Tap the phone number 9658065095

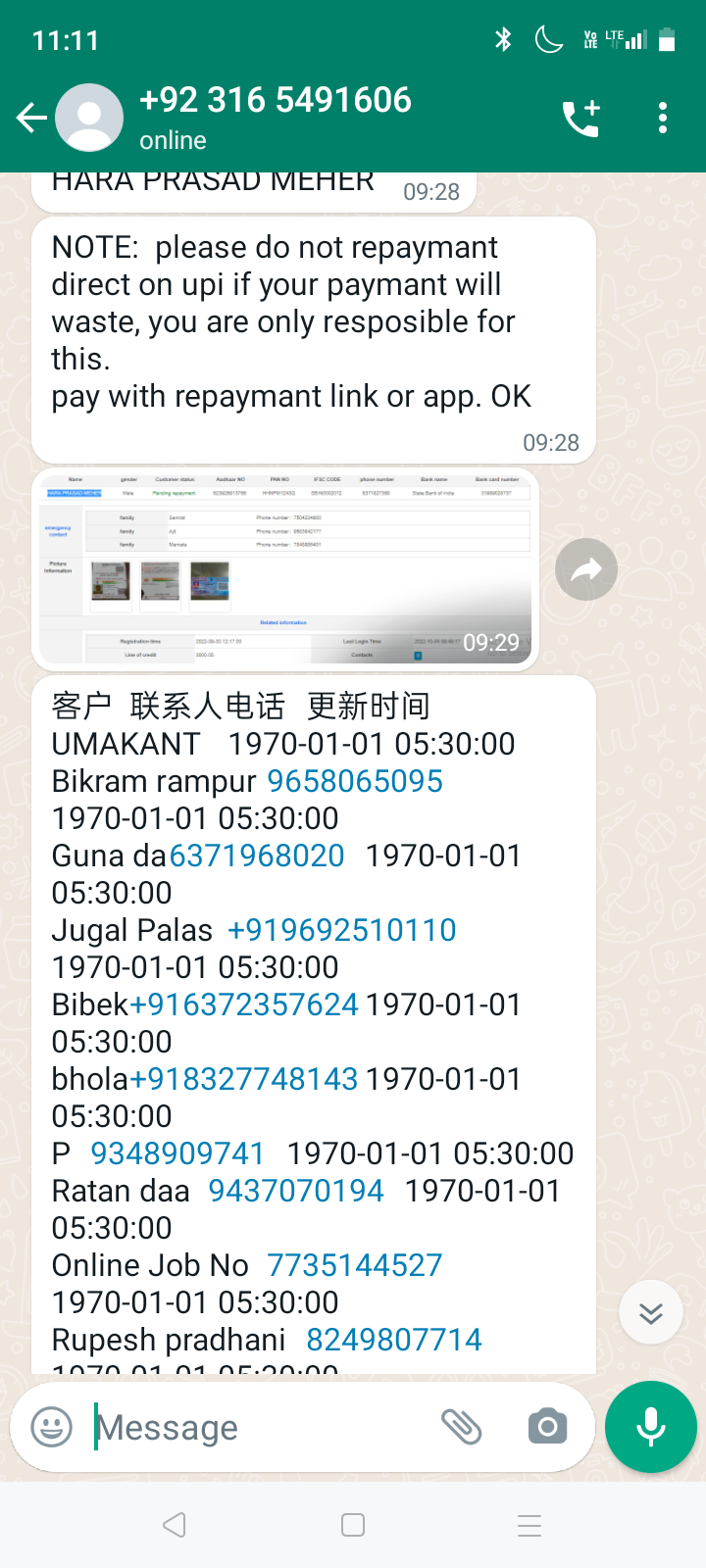[x=355, y=781]
